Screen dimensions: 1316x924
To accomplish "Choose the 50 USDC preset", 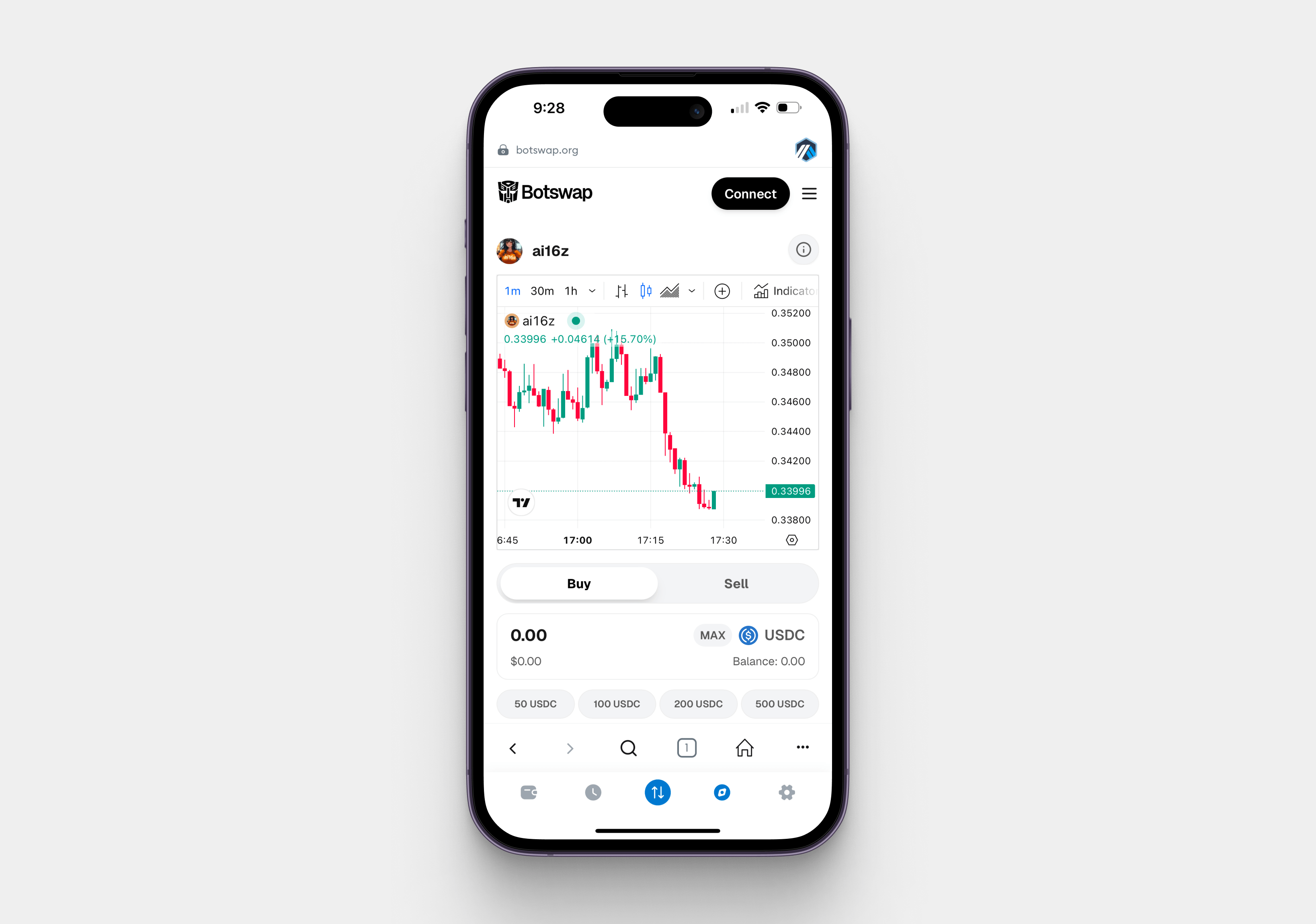I will pos(535,704).
